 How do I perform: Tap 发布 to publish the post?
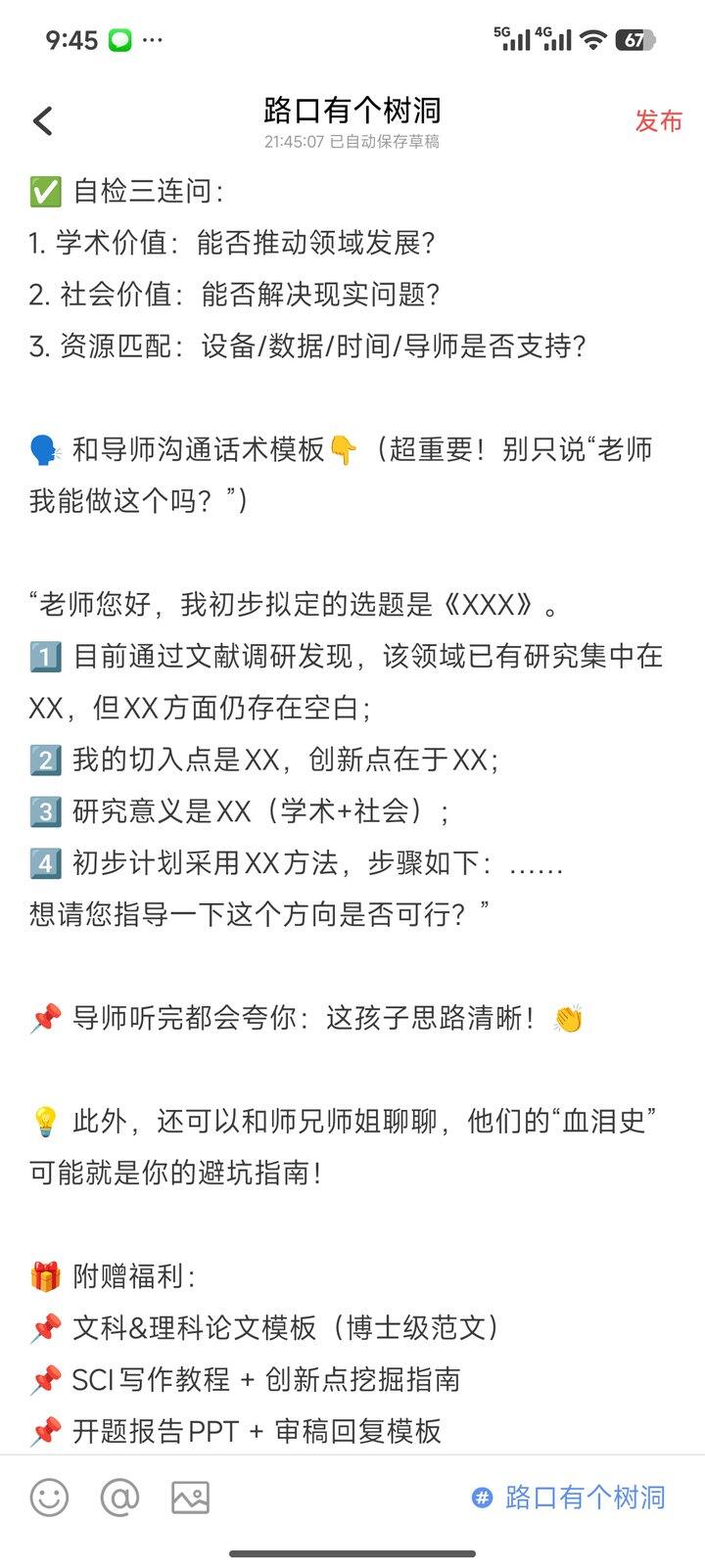pos(658,121)
